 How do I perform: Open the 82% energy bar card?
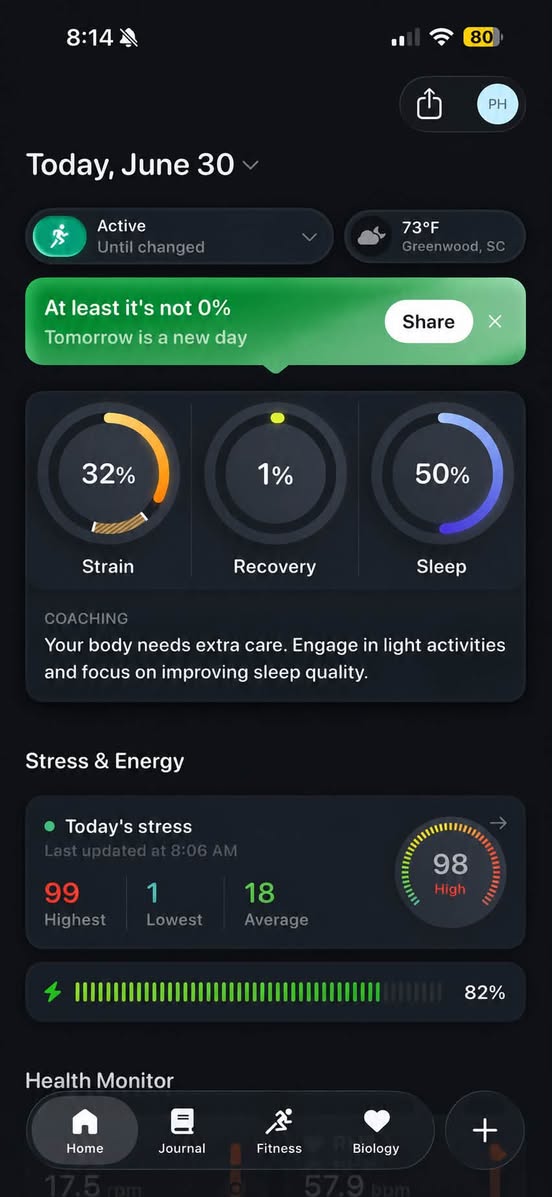tap(276, 992)
